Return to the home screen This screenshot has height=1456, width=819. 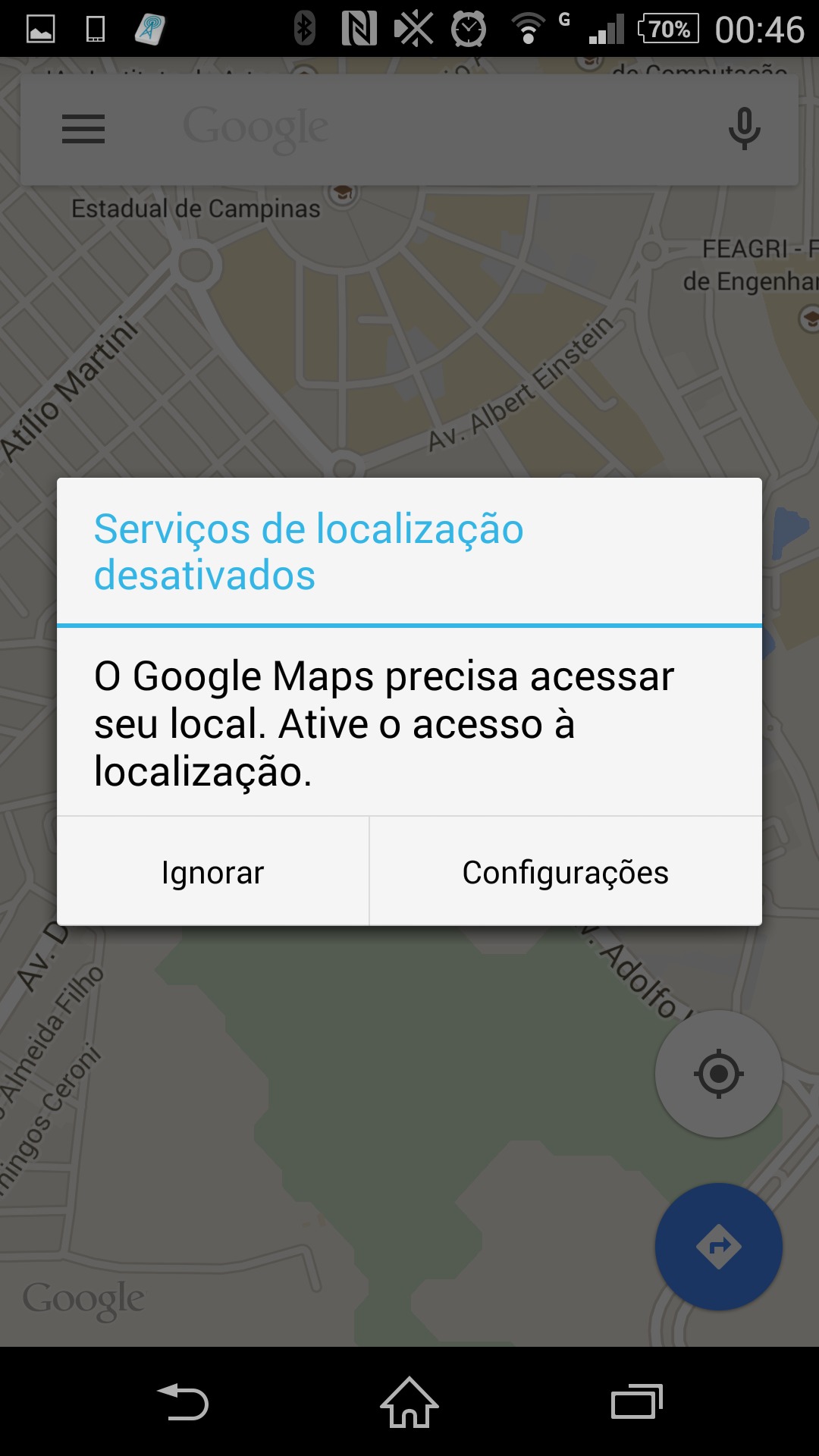pyautogui.click(x=409, y=1402)
